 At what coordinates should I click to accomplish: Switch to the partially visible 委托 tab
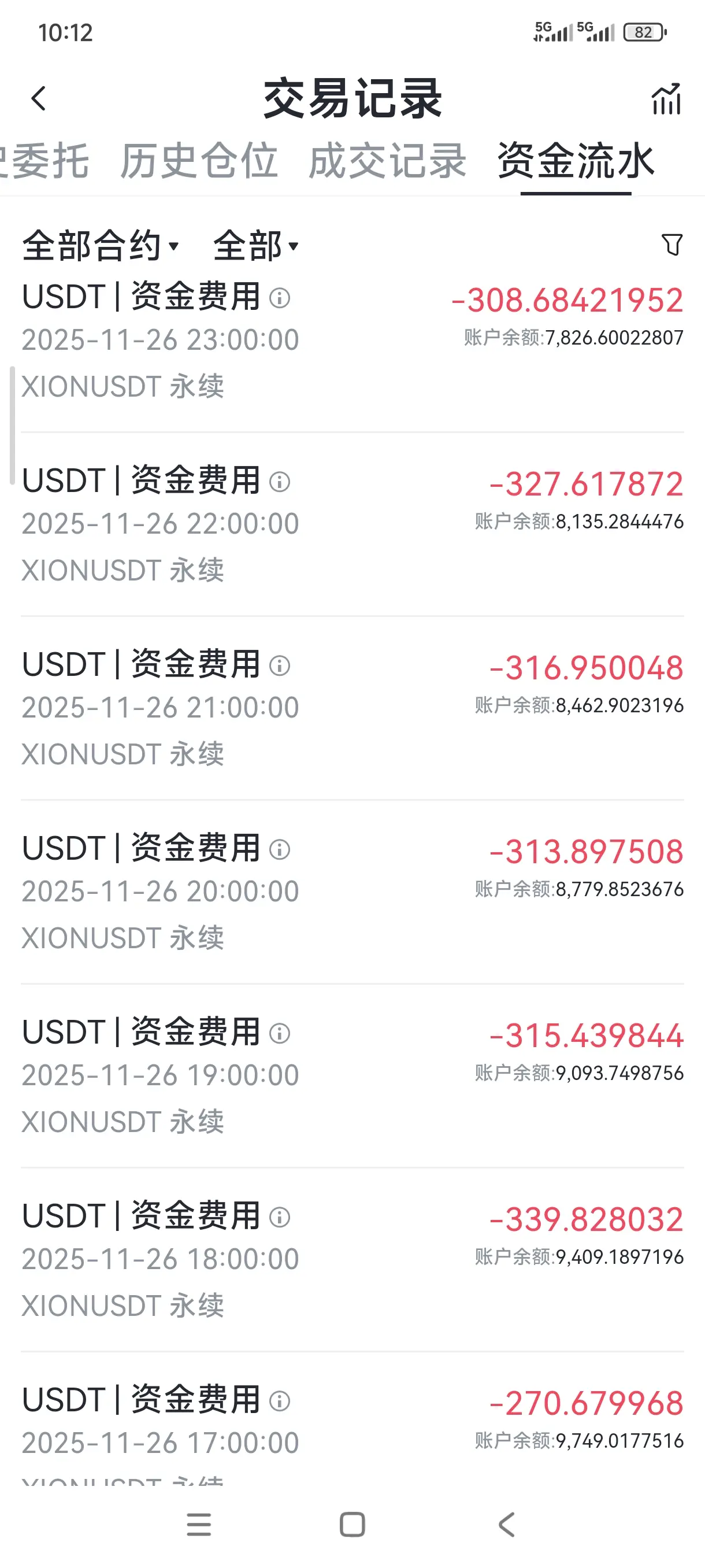point(46,161)
